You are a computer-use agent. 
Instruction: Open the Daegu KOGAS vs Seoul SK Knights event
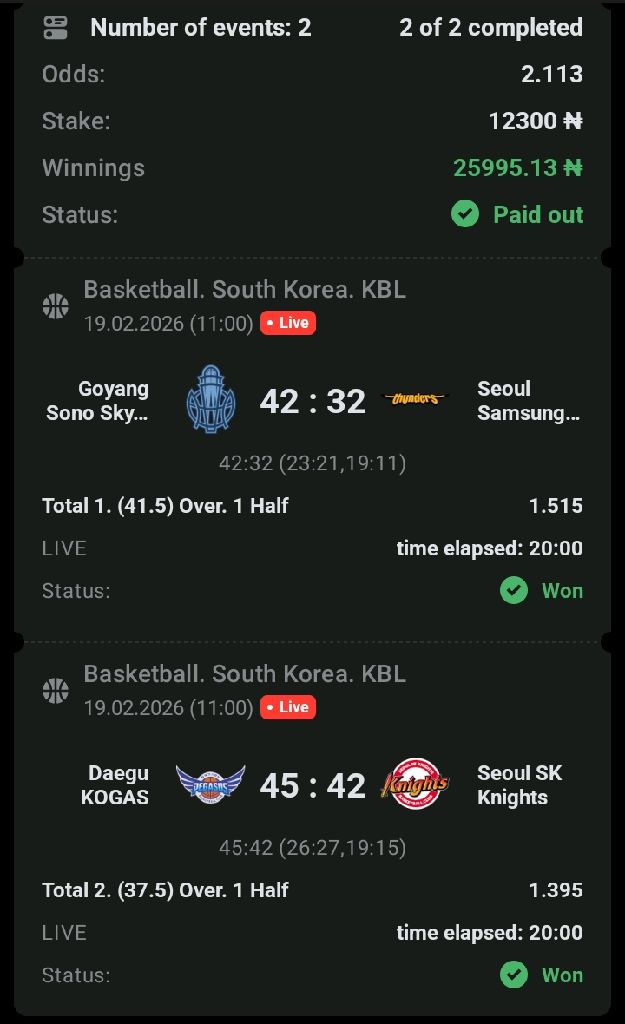point(312,785)
